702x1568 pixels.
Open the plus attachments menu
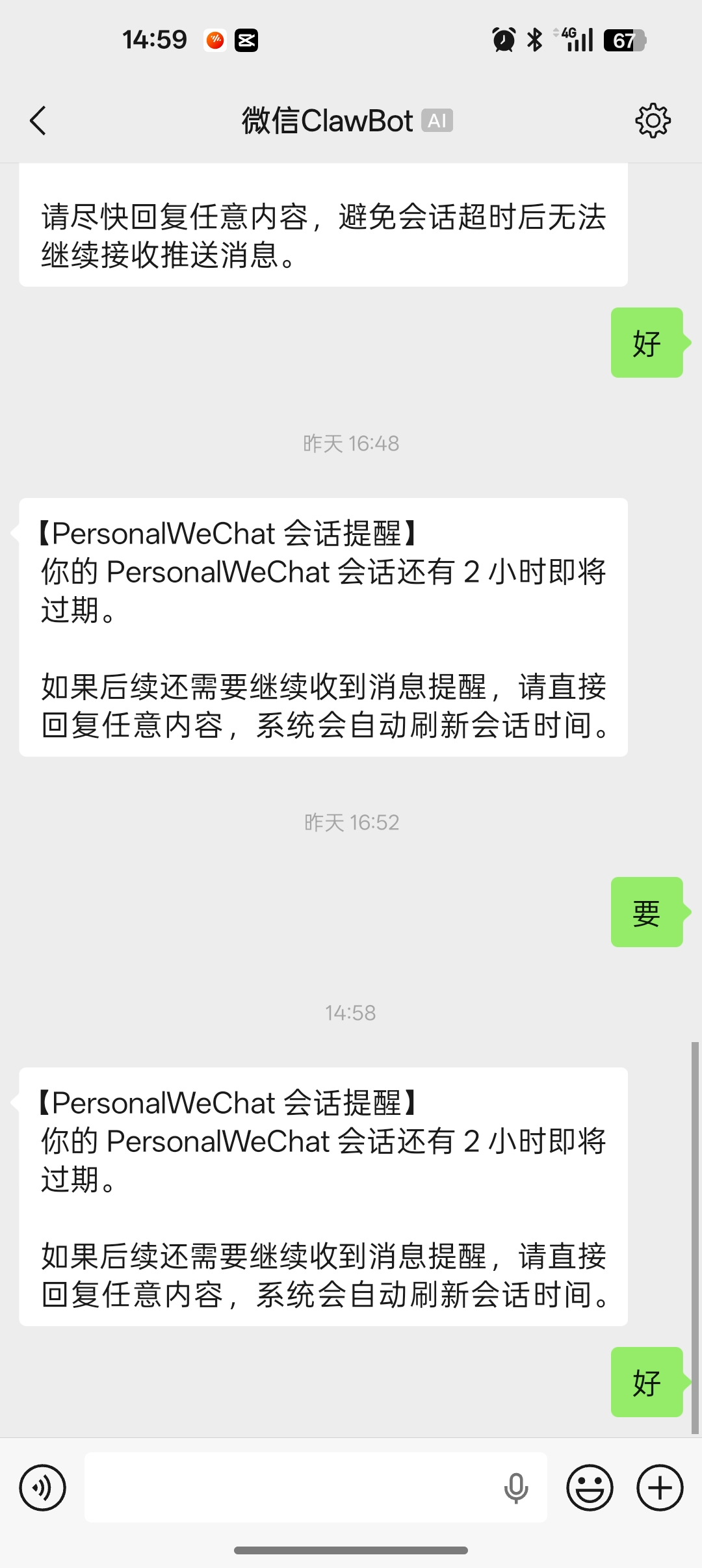[x=660, y=1487]
